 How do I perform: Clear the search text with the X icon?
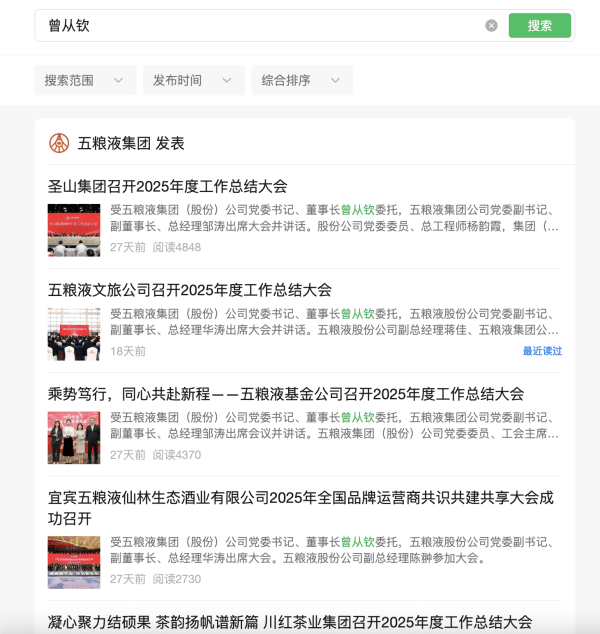[x=491, y=26]
